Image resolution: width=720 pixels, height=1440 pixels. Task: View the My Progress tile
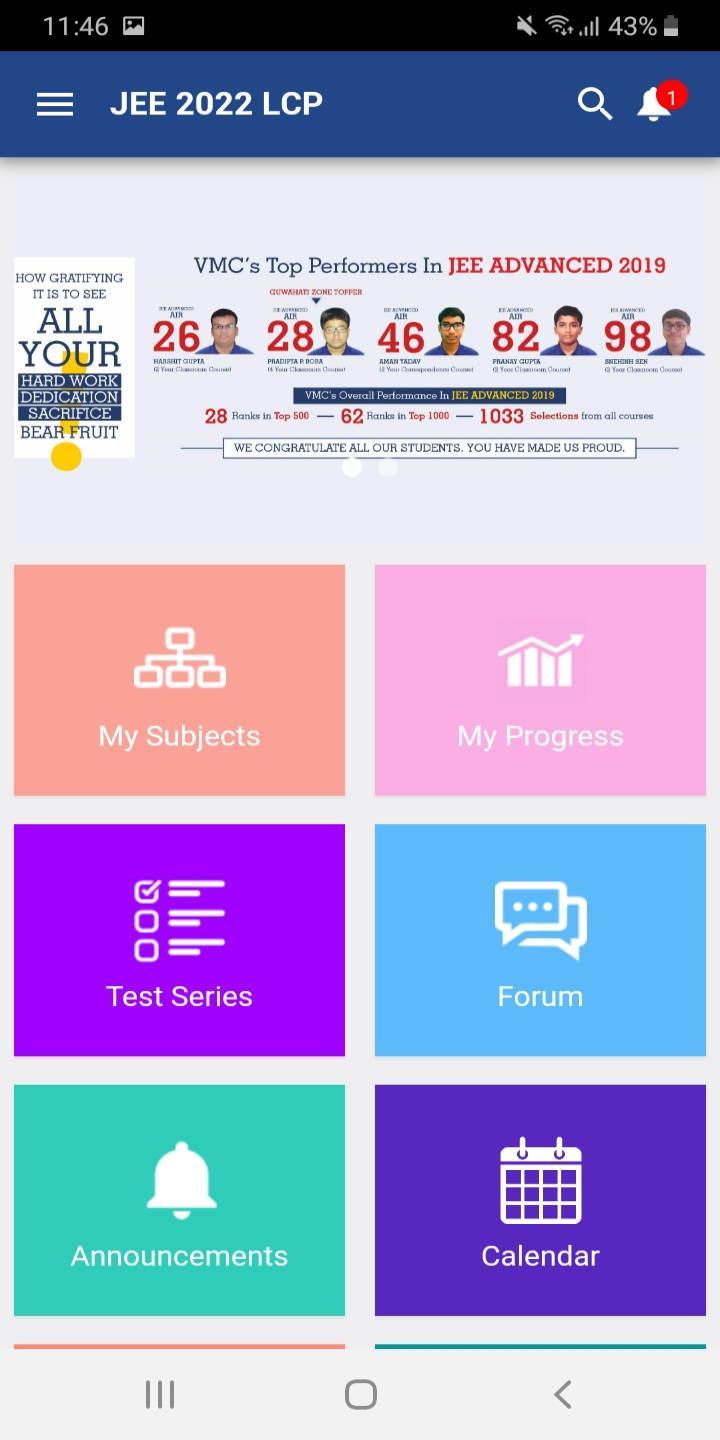pos(540,680)
